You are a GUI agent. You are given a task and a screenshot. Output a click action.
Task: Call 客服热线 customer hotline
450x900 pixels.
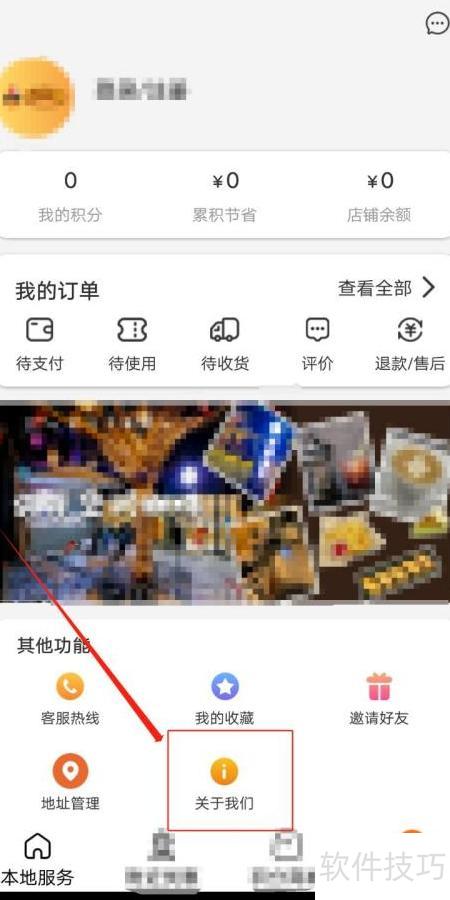pos(70,699)
